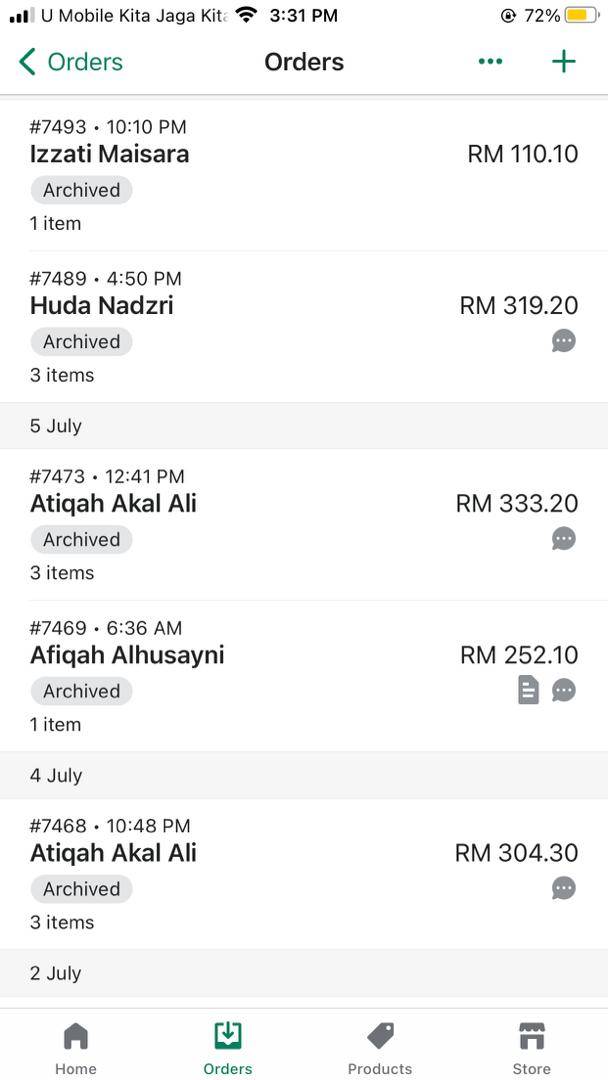Go to the Store tab
This screenshot has width=608, height=1080.
click(x=532, y=1048)
